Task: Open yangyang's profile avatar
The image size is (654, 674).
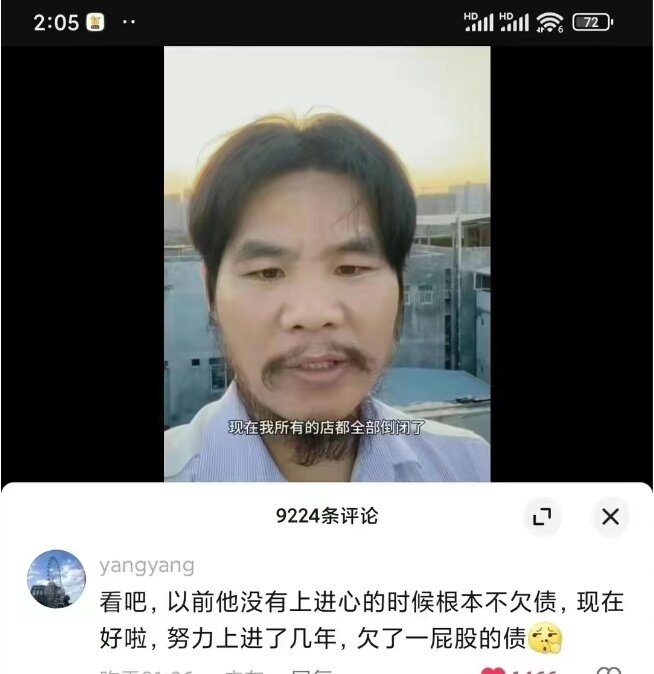Action: 55,580
